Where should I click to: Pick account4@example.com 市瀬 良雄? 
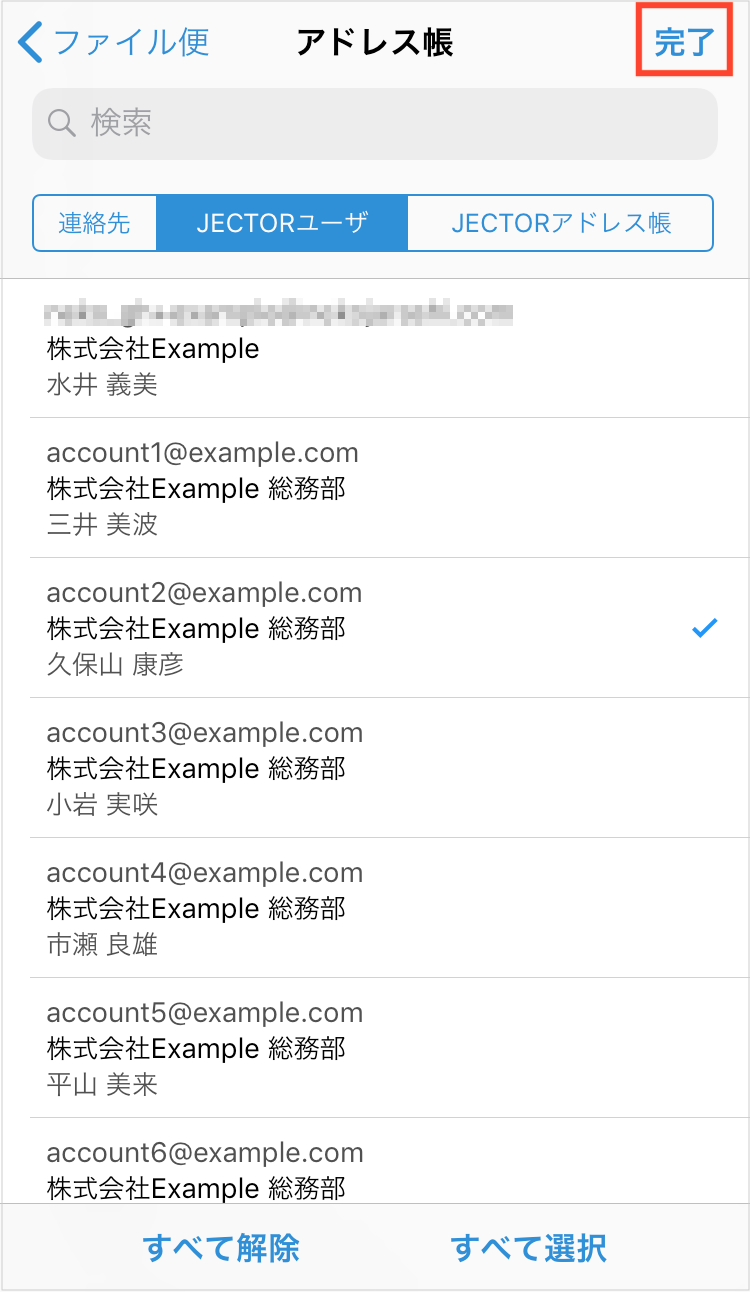click(375, 908)
